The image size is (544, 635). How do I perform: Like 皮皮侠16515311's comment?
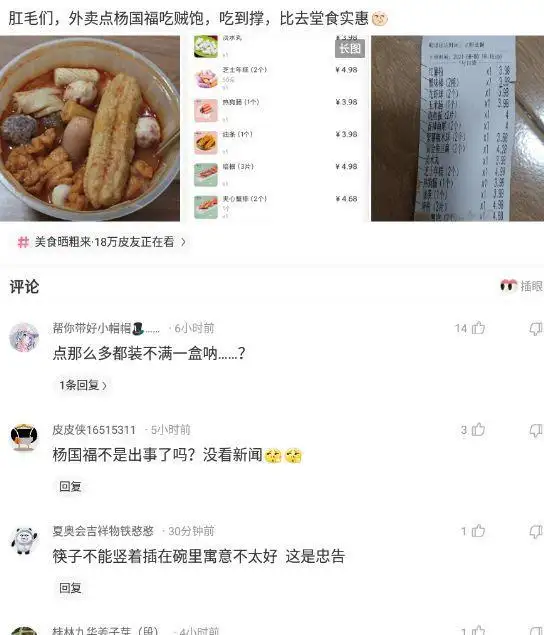coord(473,429)
